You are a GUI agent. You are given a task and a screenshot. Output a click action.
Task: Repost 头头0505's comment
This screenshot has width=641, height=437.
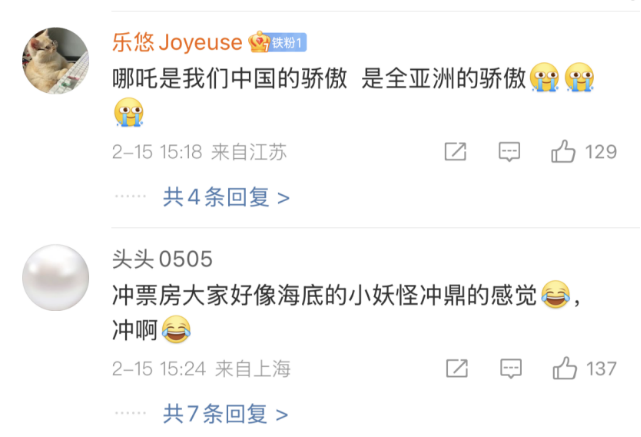[x=456, y=369]
